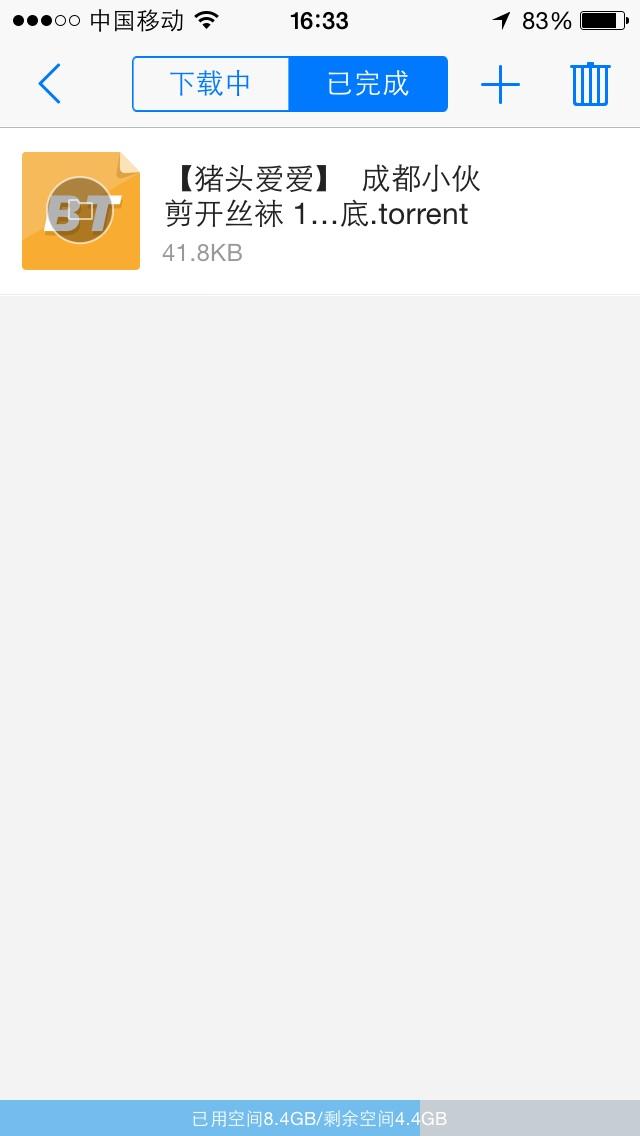Switch to the 下载中 tab
The image size is (640, 1136).
(x=210, y=84)
